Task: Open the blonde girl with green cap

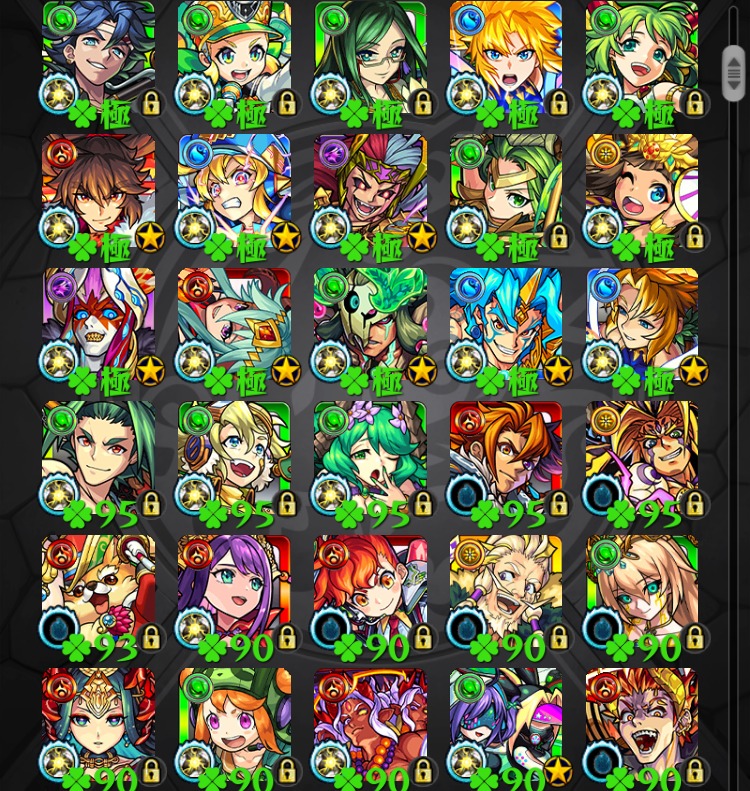Action: tap(234, 60)
